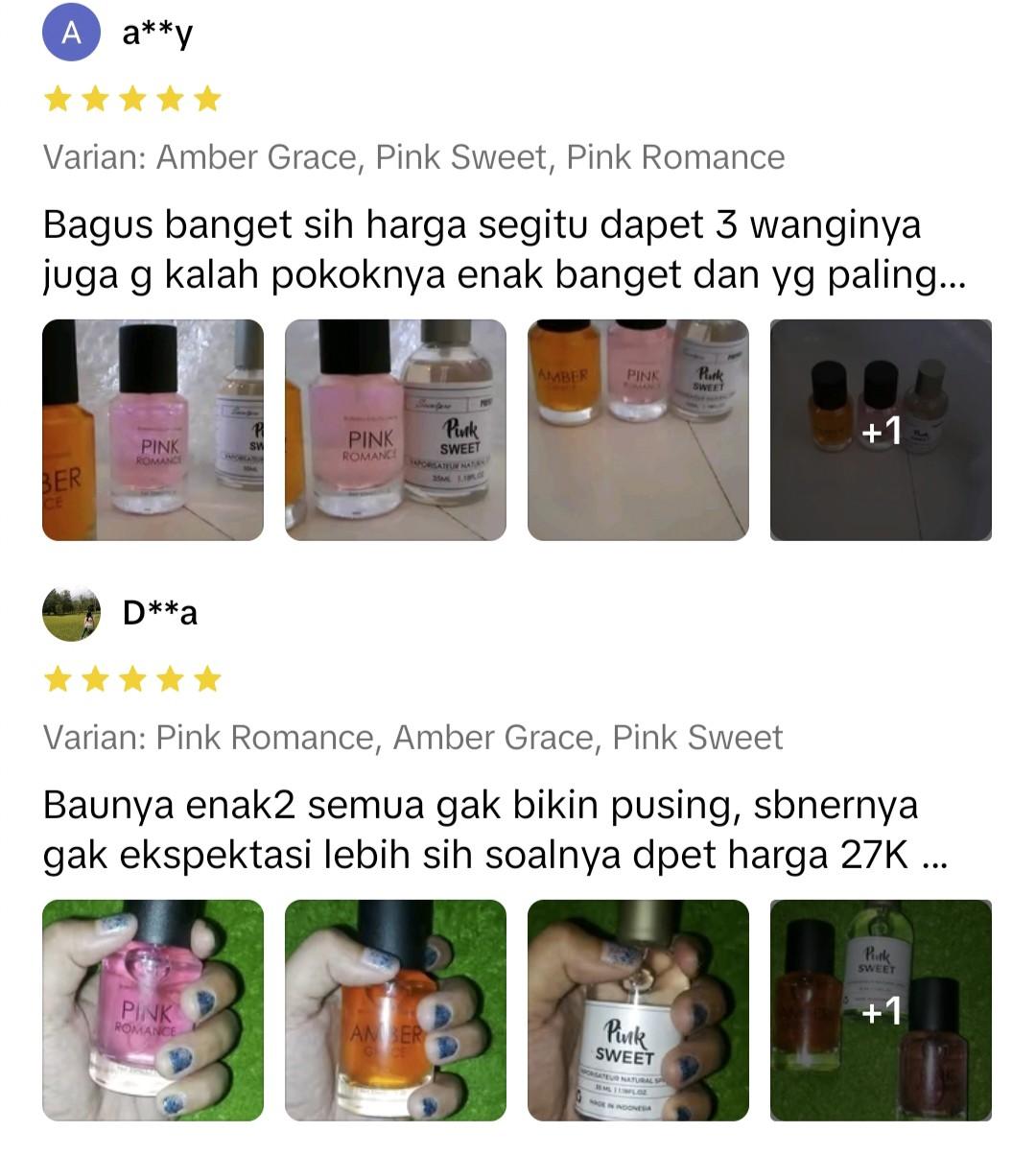The height and width of the screenshot is (1155, 1036).
Task: Open a**y's third photo showing all three bottles
Action: (637, 430)
